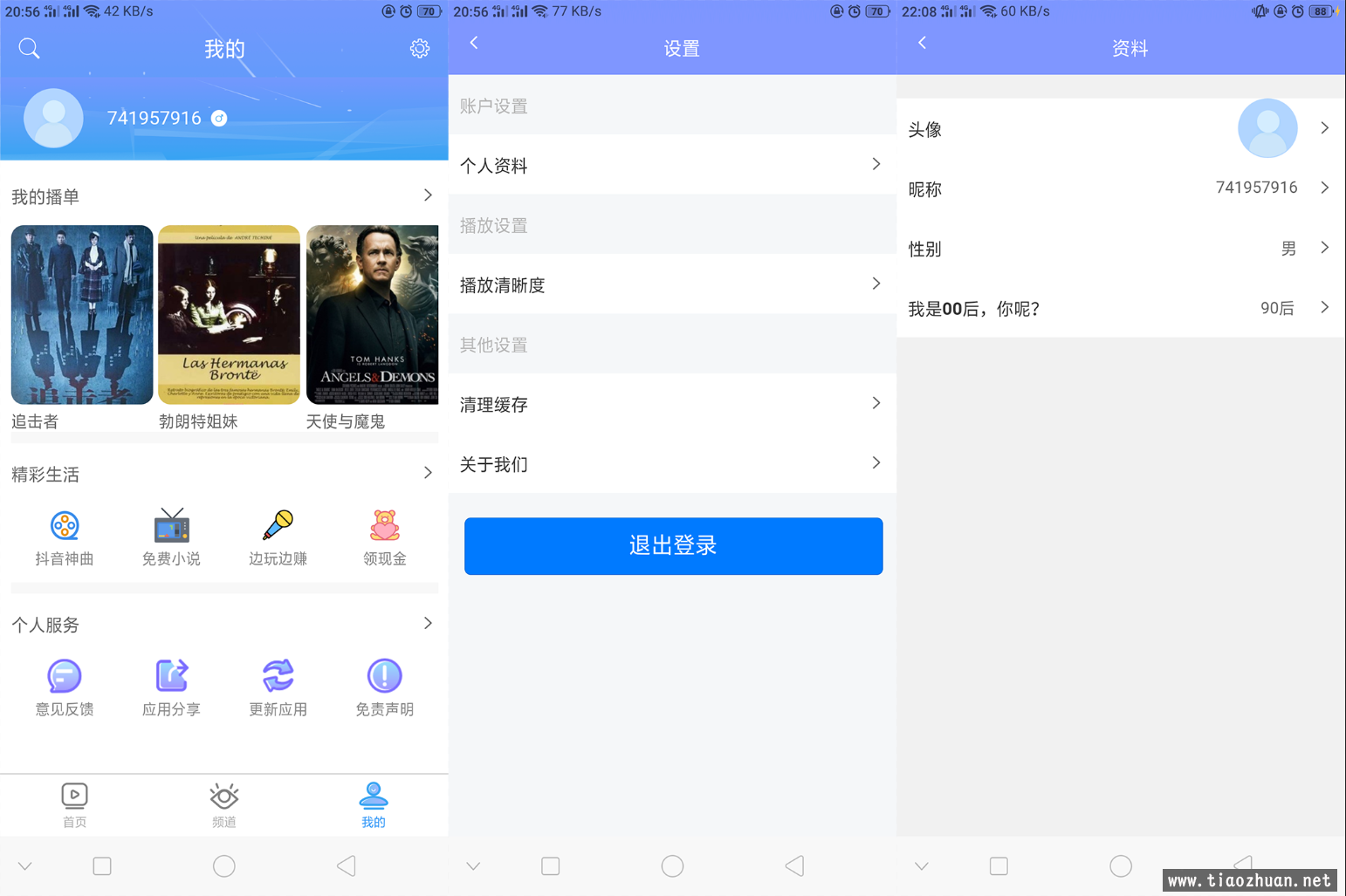Change the 性别 gender setting
Image resolution: width=1346 pixels, height=896 pixels.
coord(1121,249)
